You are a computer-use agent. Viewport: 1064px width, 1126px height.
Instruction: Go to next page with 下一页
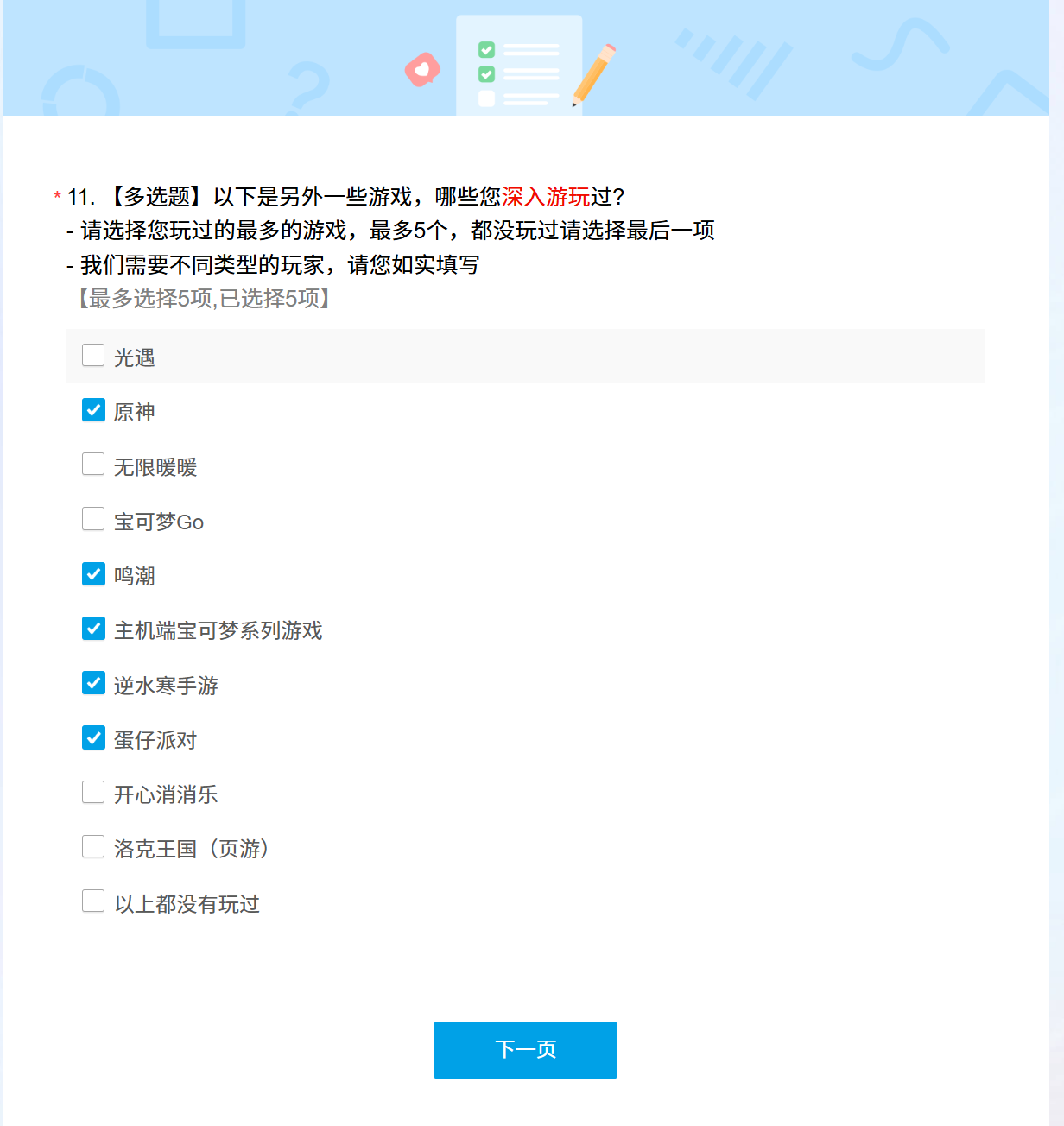(x=525, y=1049)
